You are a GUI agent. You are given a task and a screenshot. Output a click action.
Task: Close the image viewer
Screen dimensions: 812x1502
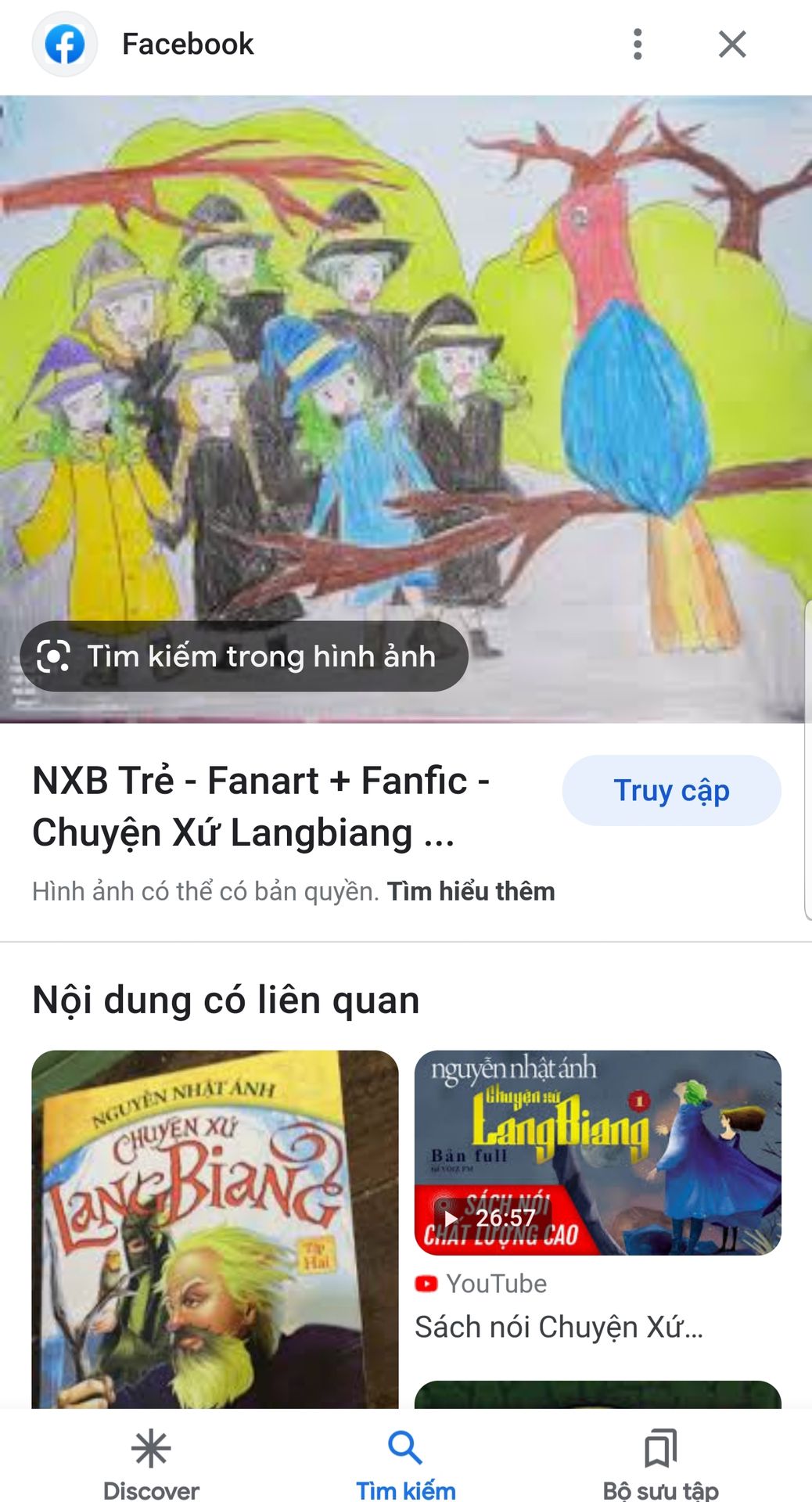tap(731, 45)
